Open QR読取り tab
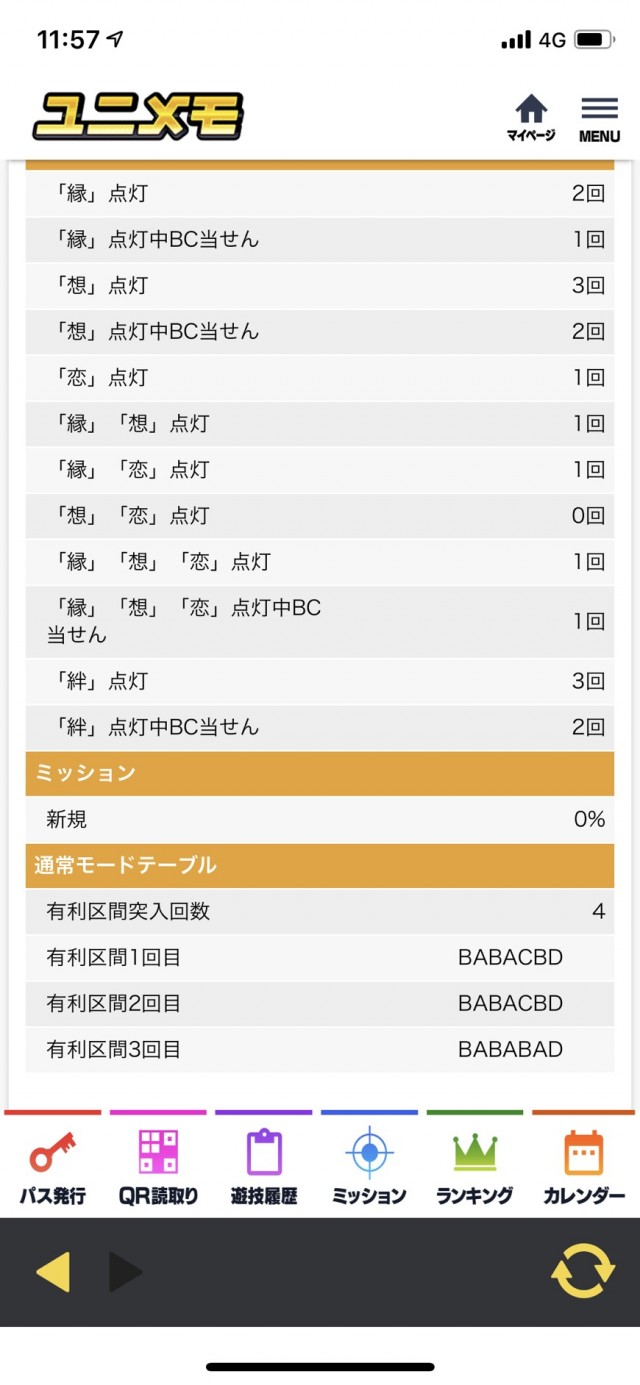640x1385 pixels. pyautogui.click(x=158, y=1164)
